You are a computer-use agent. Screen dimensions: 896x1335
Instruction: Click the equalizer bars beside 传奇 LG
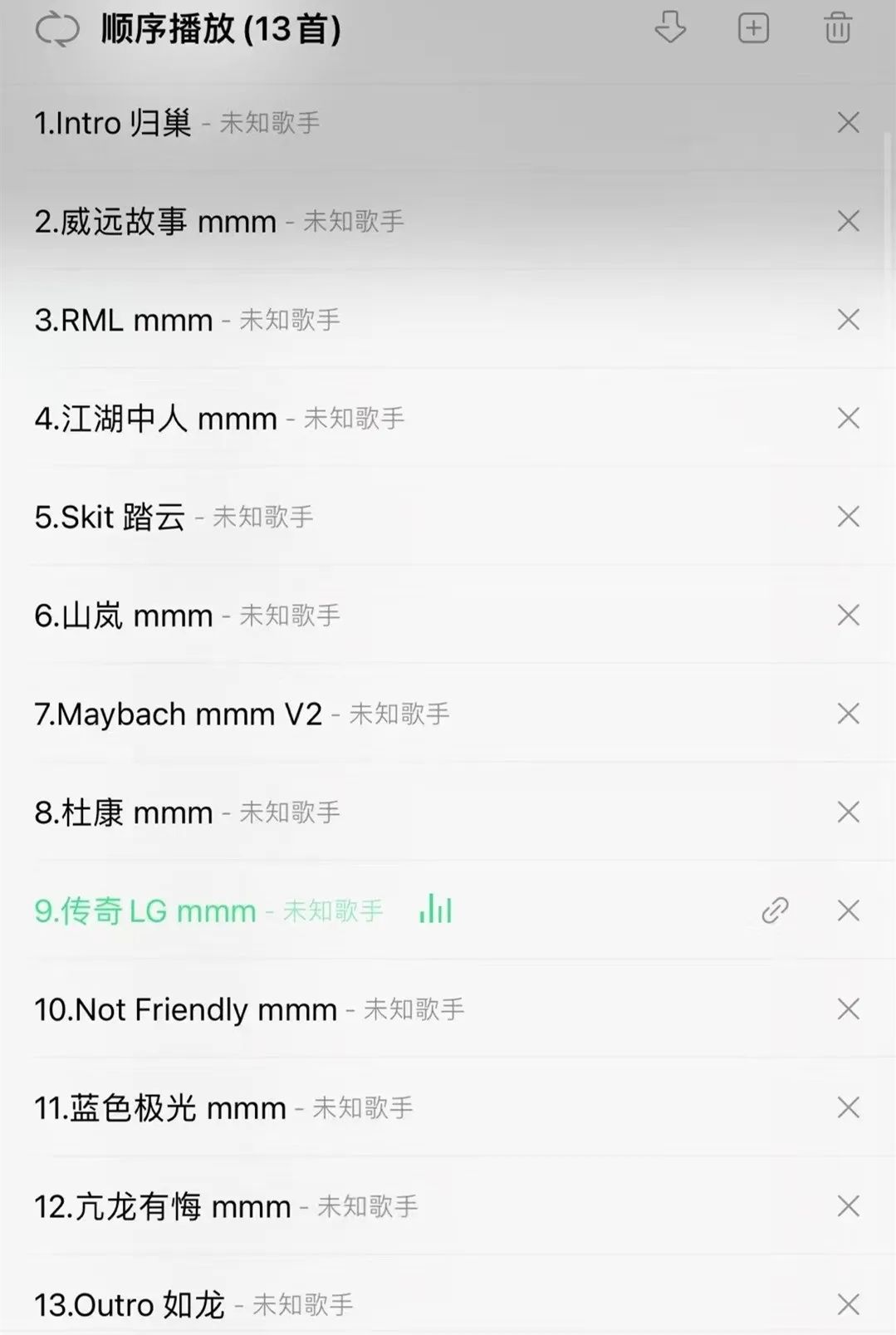(434, 910)
